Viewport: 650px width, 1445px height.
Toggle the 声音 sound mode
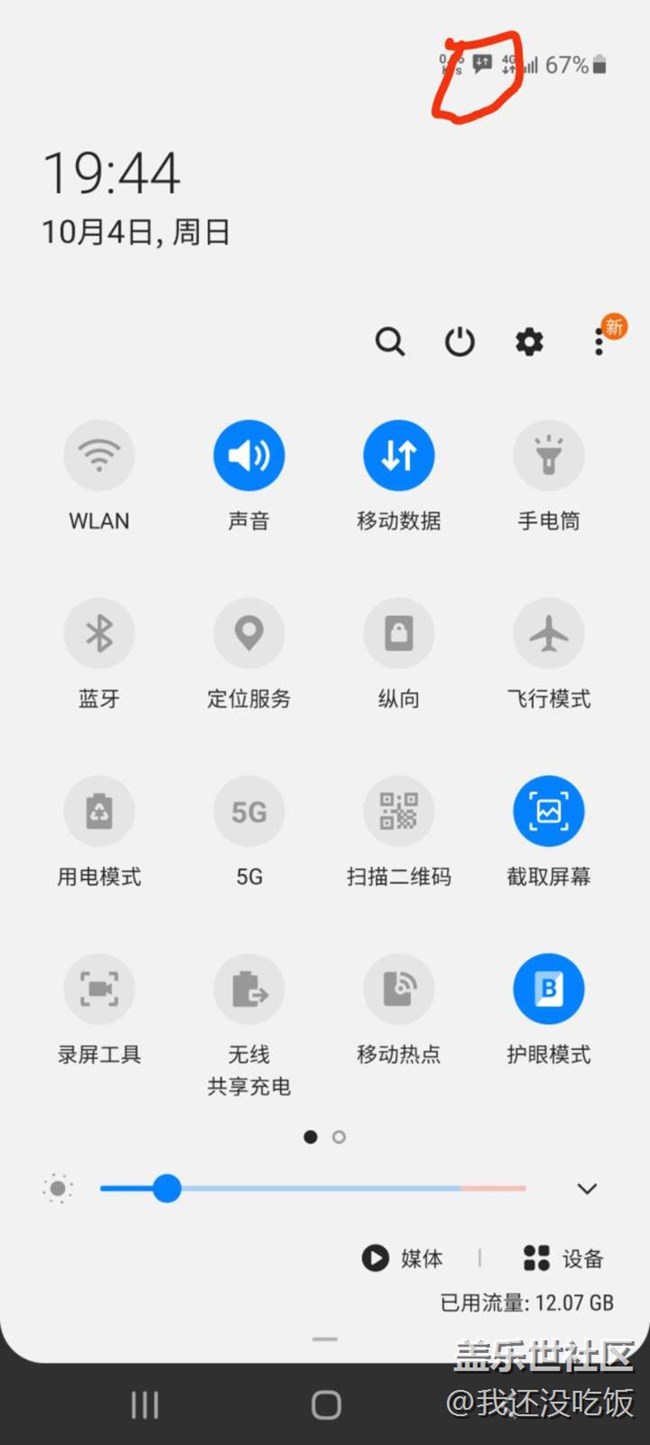point(249,456)
